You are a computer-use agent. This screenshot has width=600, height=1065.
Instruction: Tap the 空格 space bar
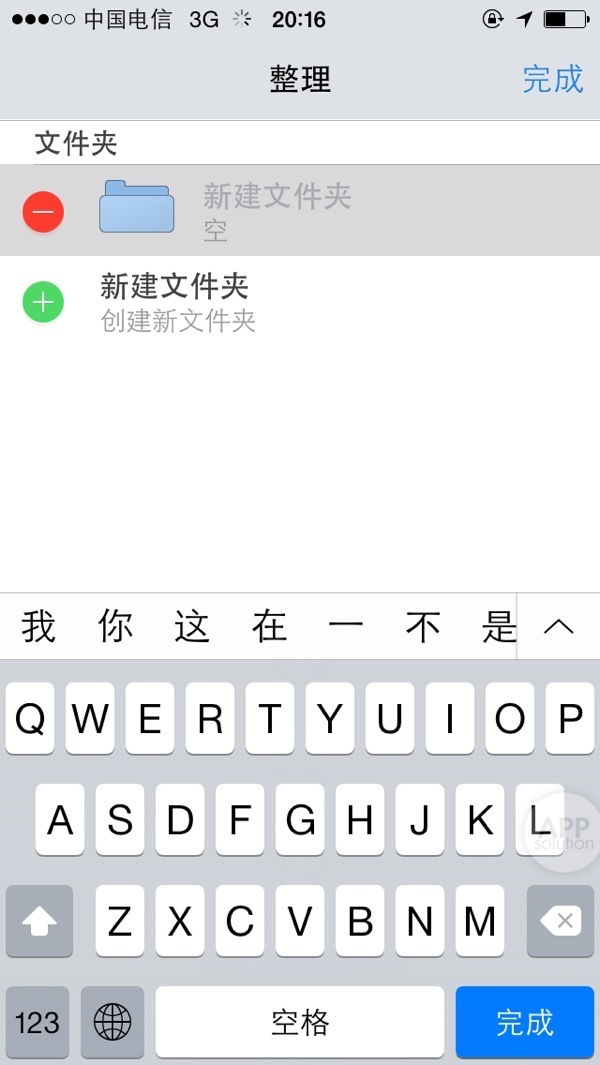pos(300,1022)
